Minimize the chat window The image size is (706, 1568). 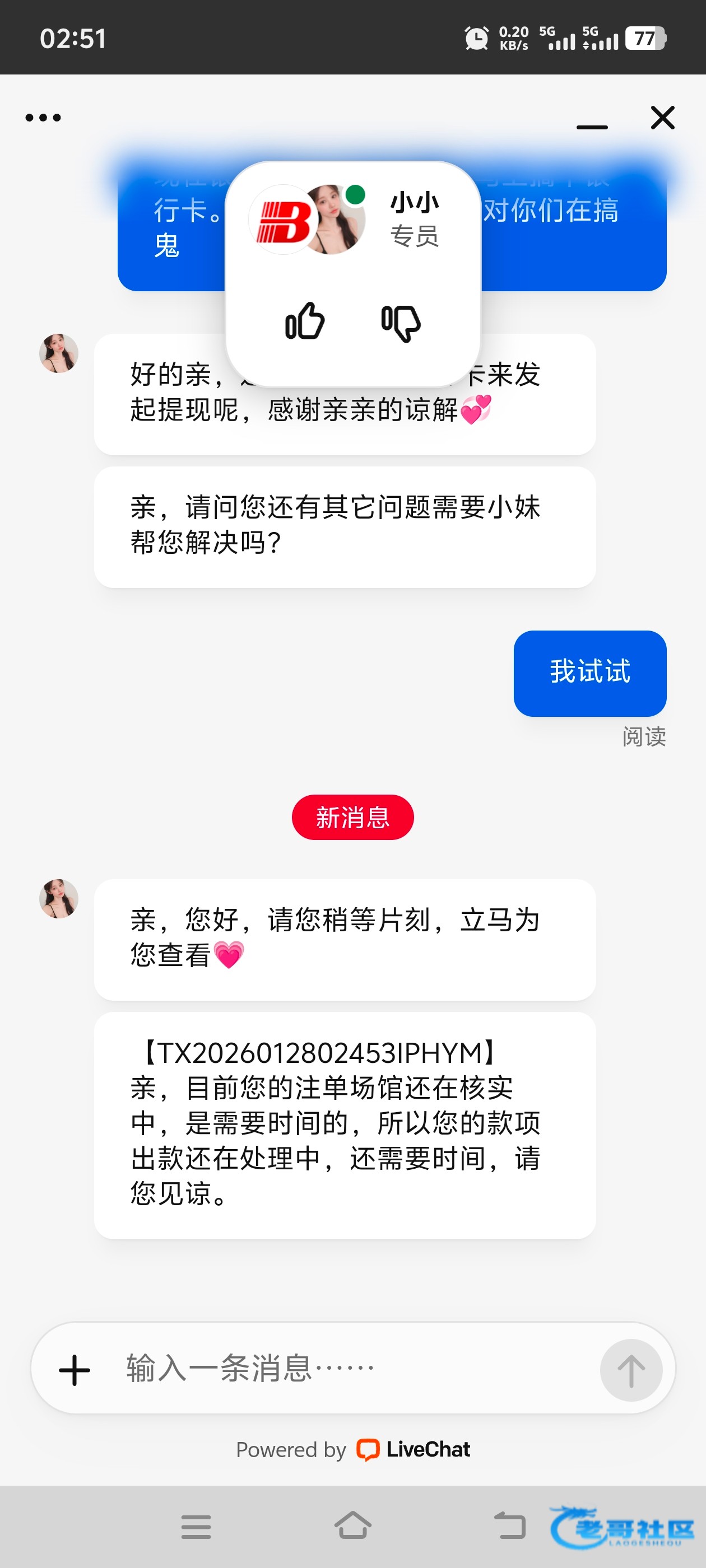click(x=592, y=125)
